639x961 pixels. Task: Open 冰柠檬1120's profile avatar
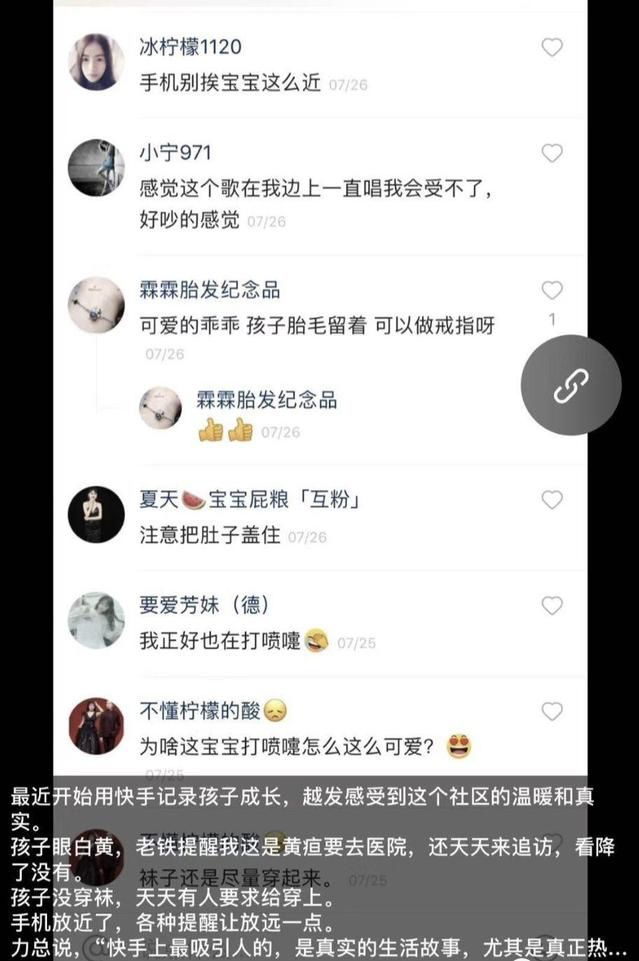click(x=96, y=62)
